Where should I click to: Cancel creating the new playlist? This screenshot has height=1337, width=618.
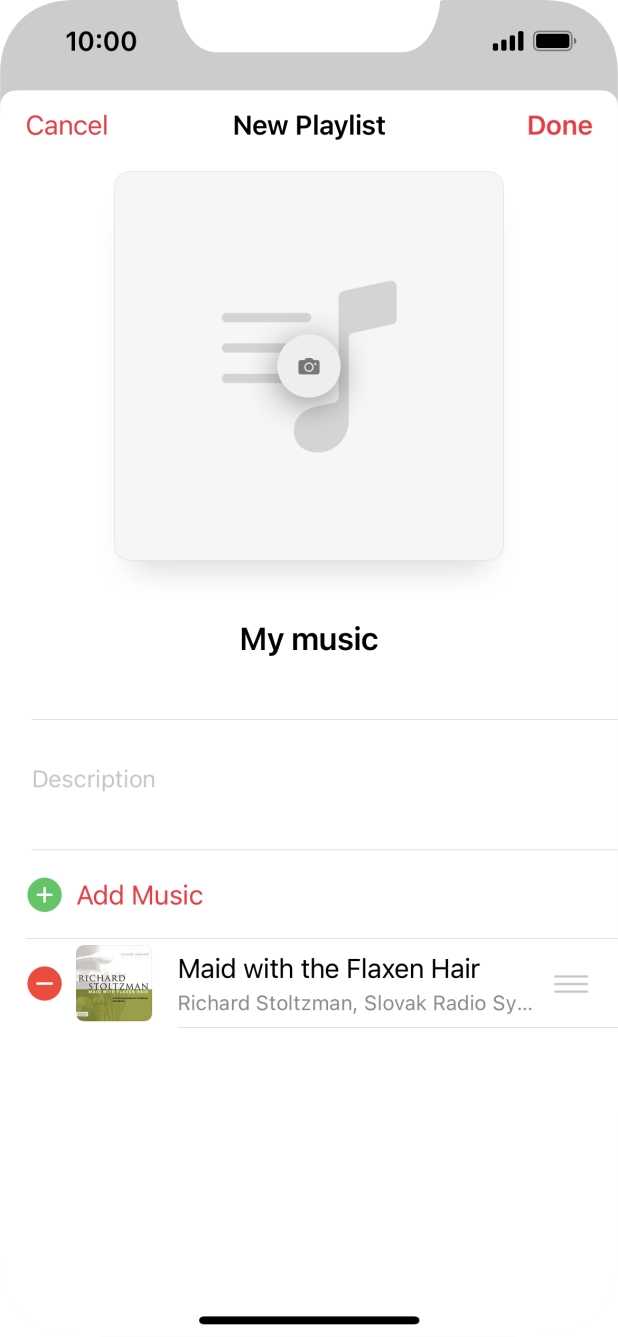coord(67,126)
